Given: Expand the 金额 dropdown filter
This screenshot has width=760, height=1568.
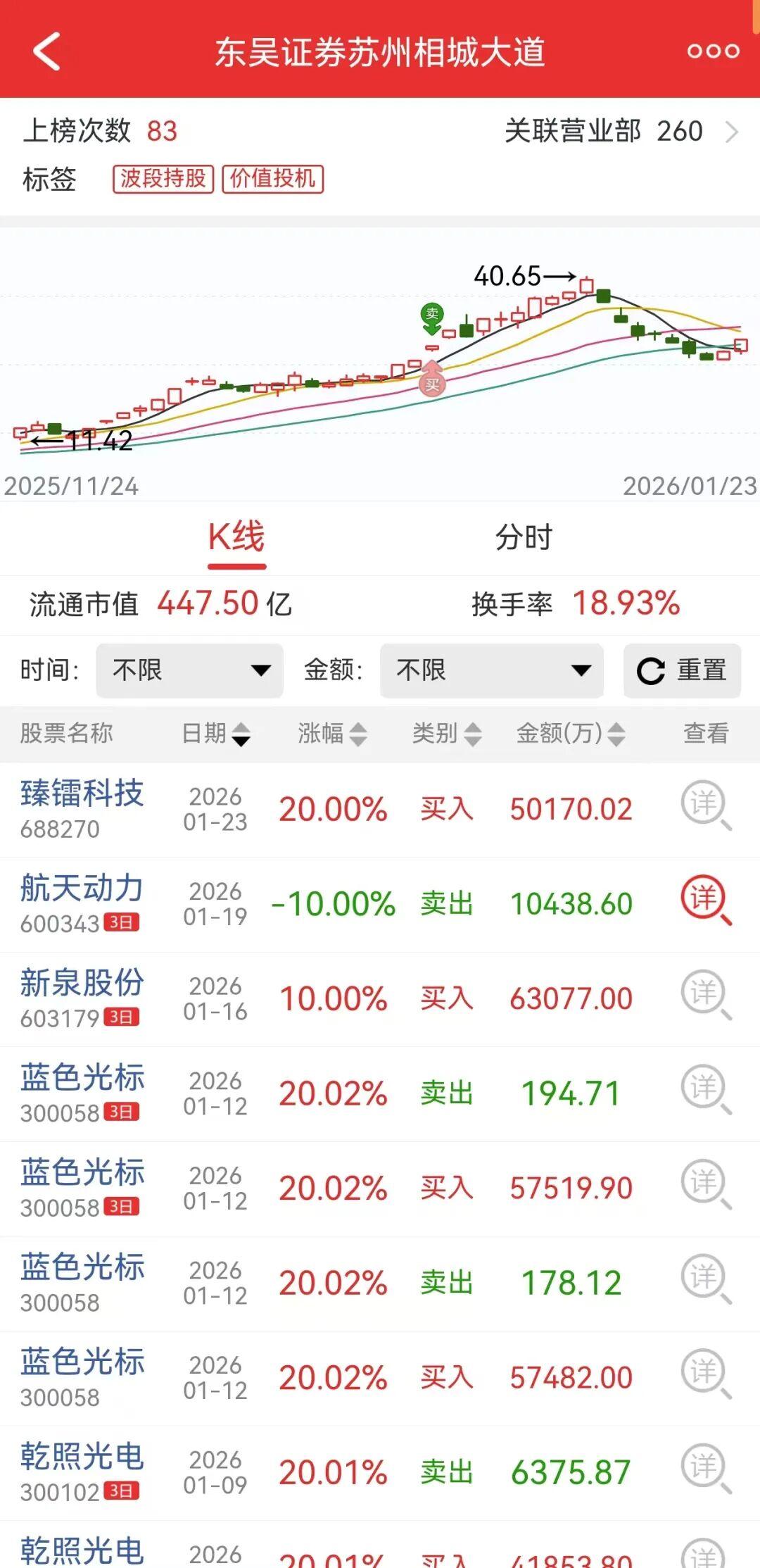Looking at the screenshot, I should 491,670.
